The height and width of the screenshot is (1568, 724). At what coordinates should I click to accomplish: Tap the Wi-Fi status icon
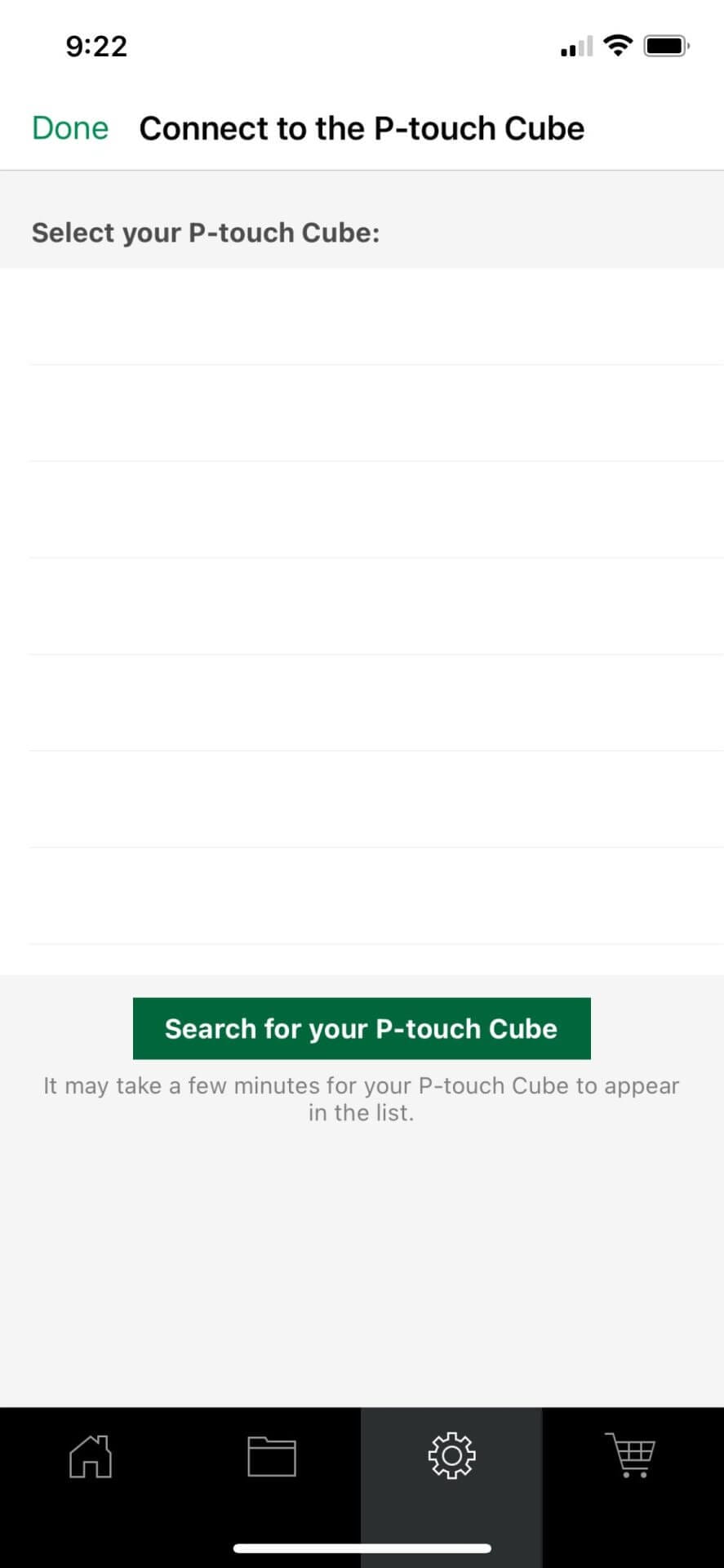coord(618,46)
